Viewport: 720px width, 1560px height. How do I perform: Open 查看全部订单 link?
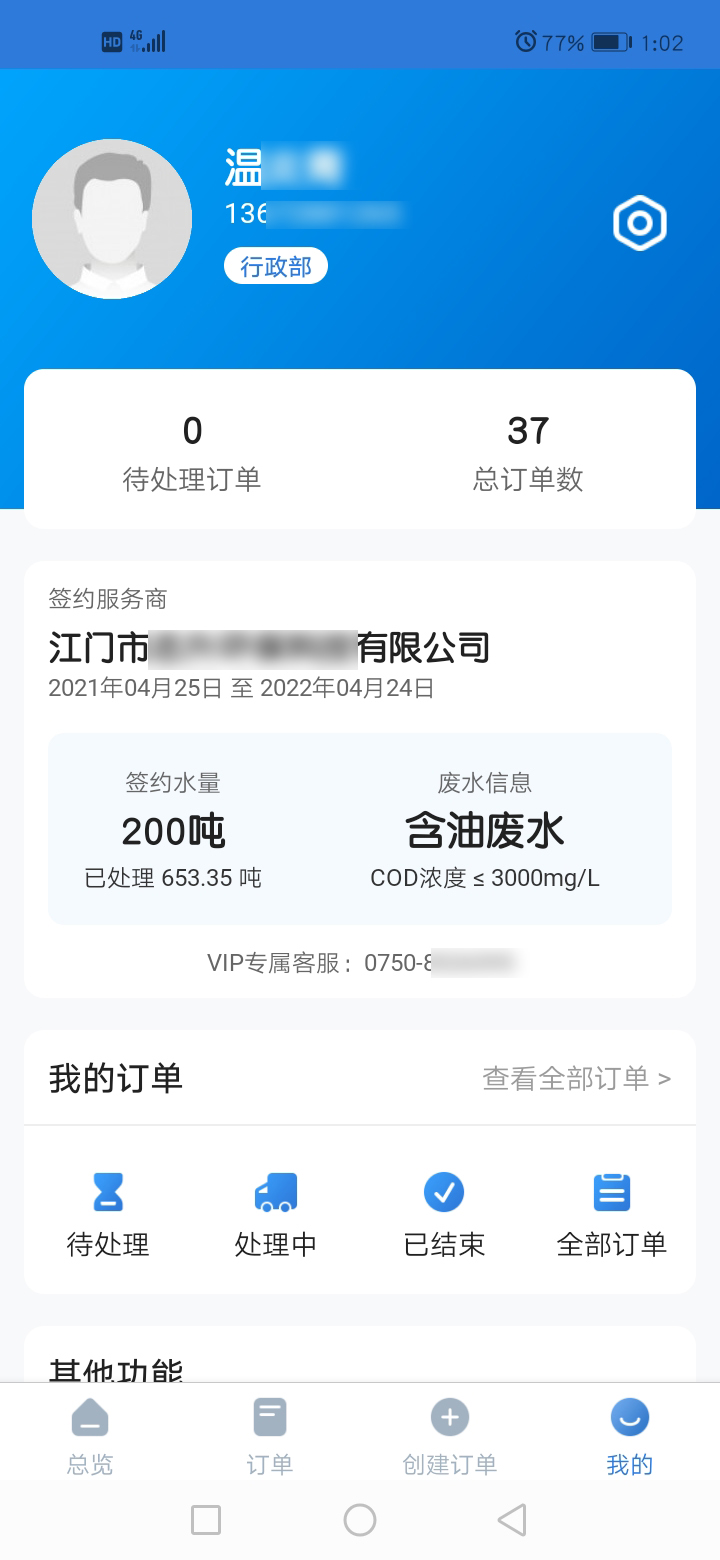coord(576,1078)
